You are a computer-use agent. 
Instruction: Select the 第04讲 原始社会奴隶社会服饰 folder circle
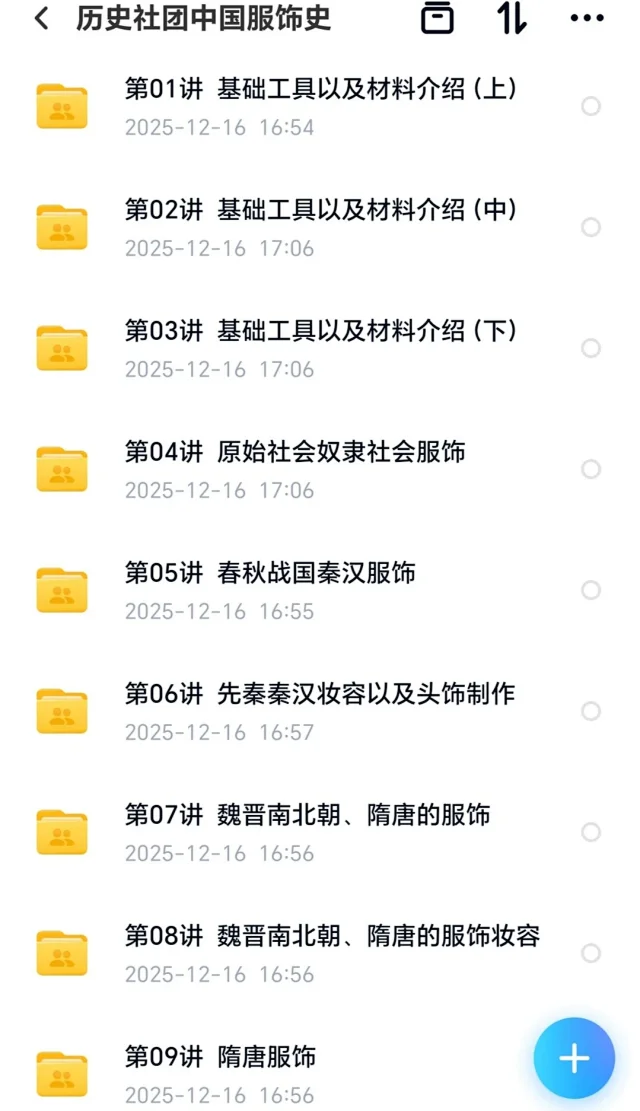click(591, 469)
